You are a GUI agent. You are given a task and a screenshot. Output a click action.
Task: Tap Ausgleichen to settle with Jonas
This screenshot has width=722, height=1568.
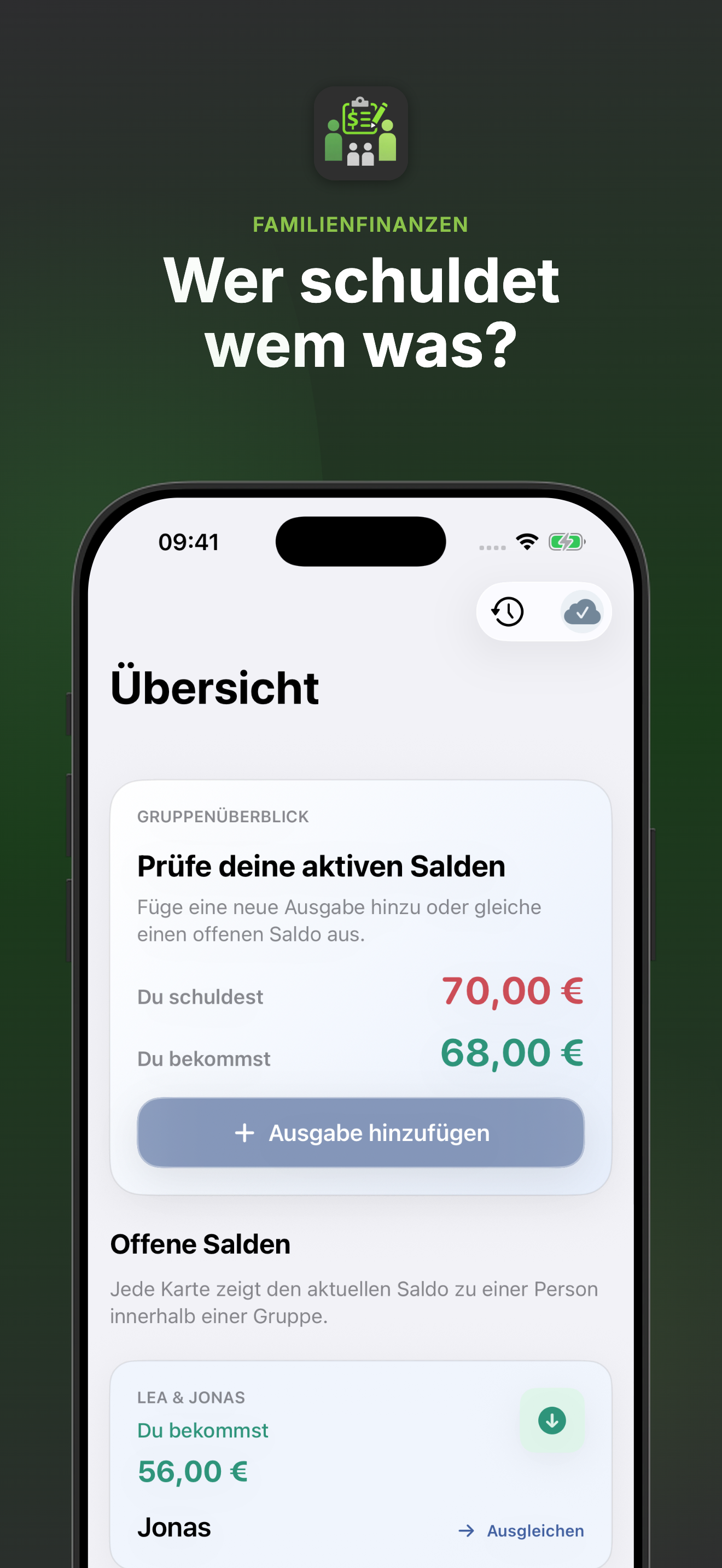click(x=534, y=1530)
